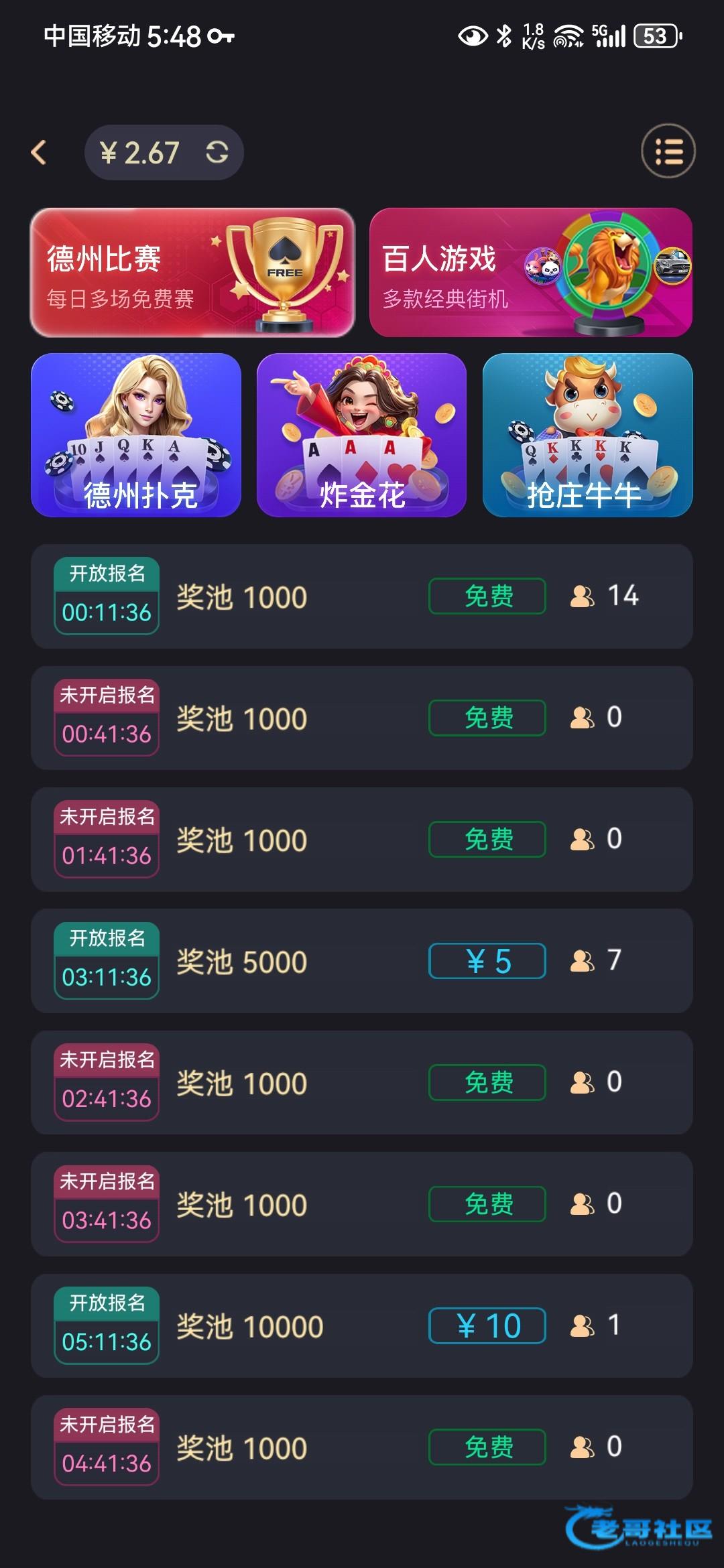Open the tournament starting in 01:41:36
Screen dimensions: 724x1568
point(362,840)
